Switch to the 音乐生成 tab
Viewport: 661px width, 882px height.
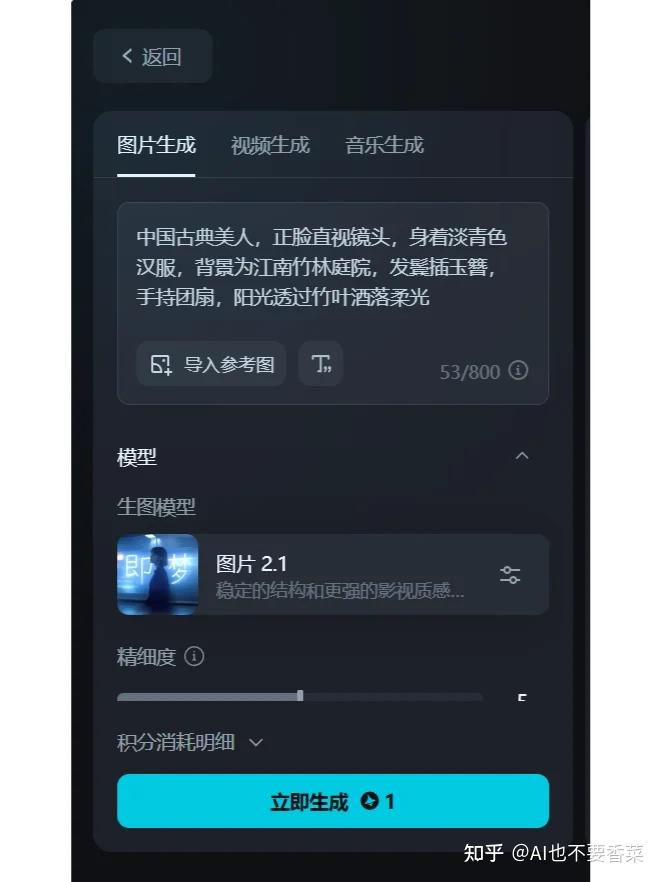point(384,145)
